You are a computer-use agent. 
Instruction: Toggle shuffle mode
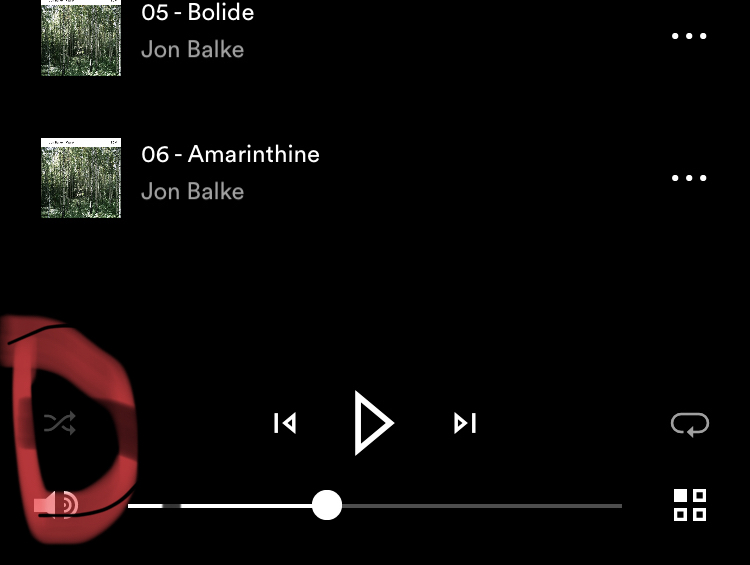pos(60,423)
